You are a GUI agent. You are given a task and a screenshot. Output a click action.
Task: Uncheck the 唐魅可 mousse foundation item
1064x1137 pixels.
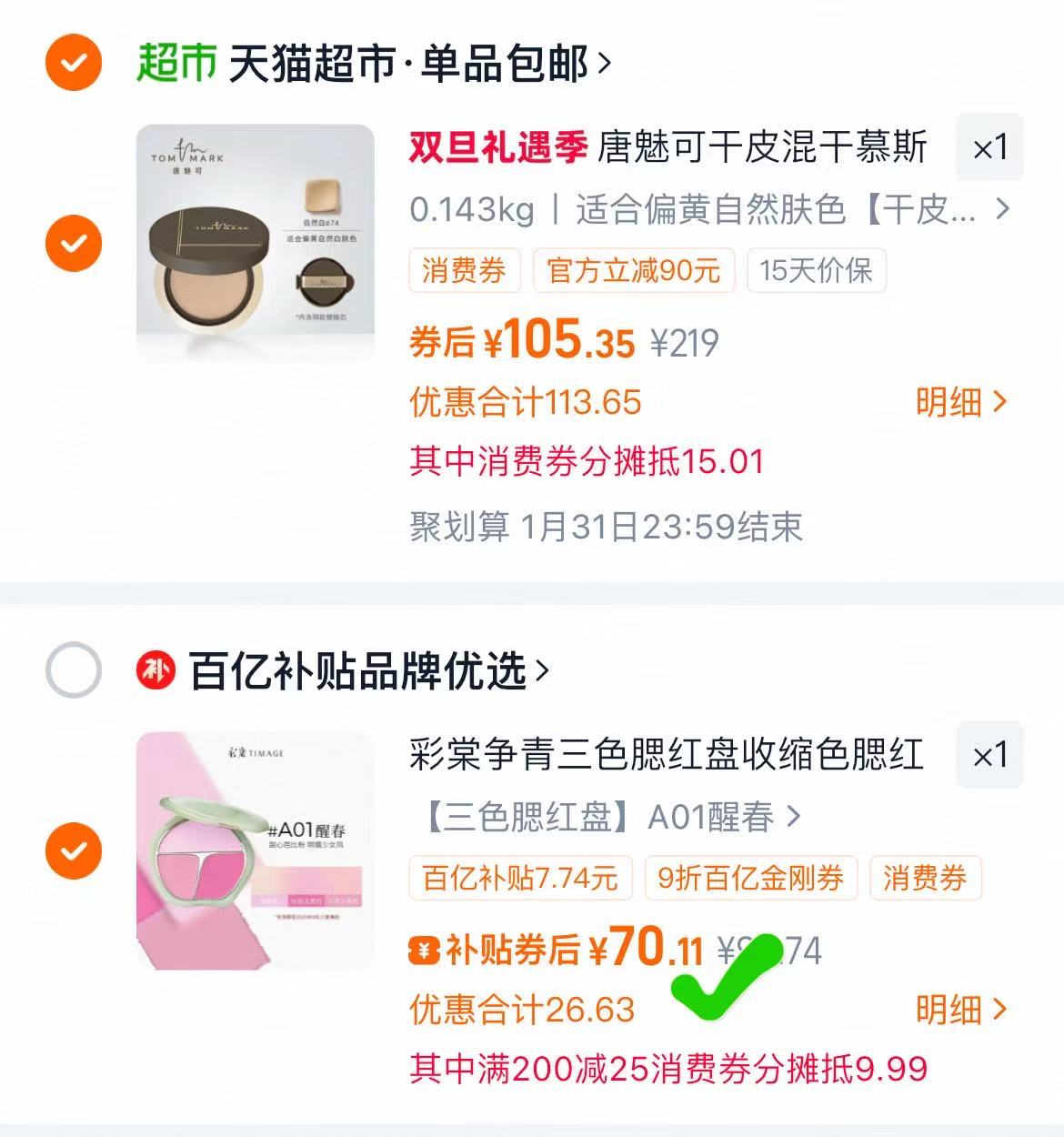(x=72, y=244)
